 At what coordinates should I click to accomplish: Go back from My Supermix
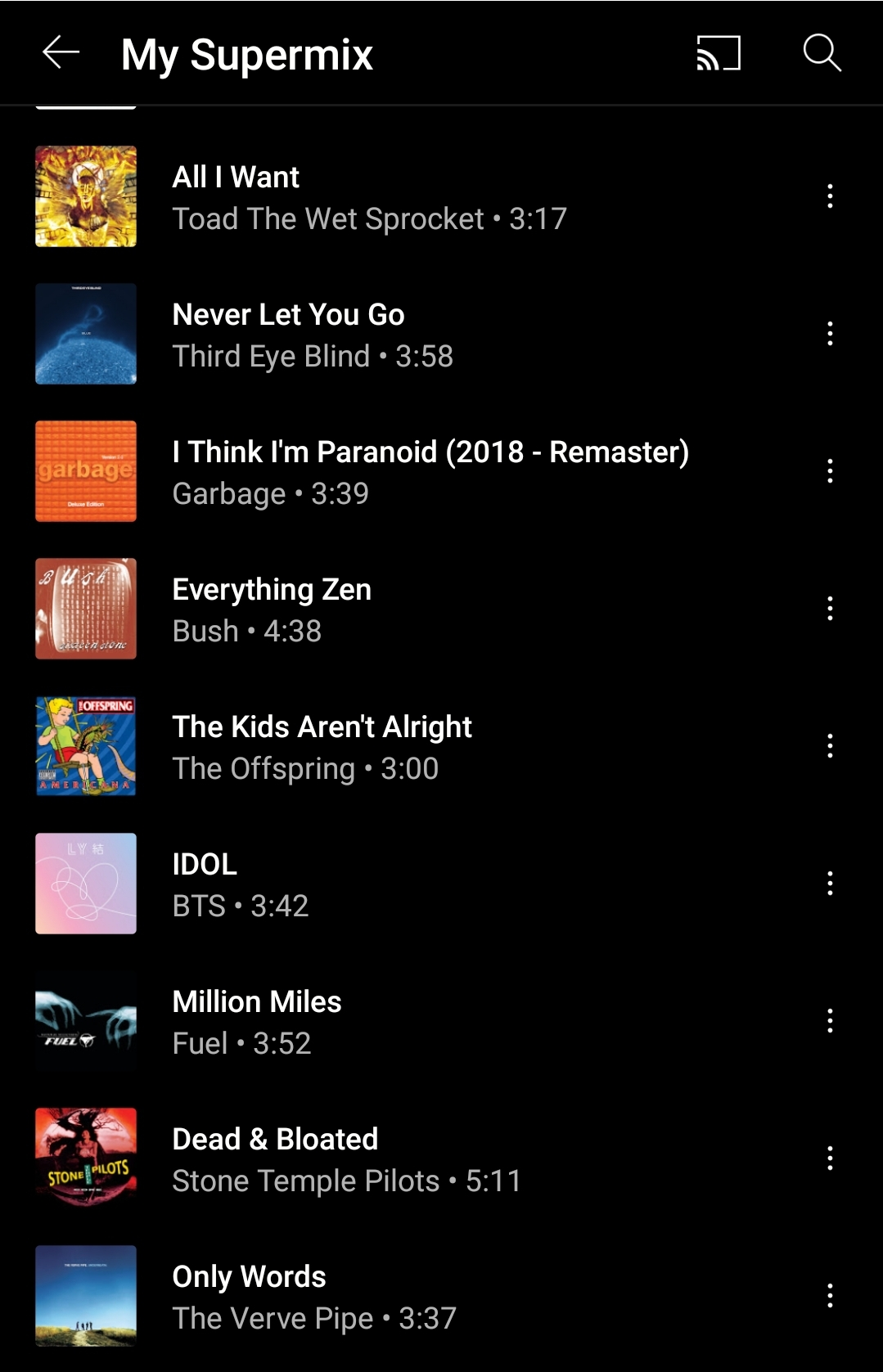click(61, 53)
